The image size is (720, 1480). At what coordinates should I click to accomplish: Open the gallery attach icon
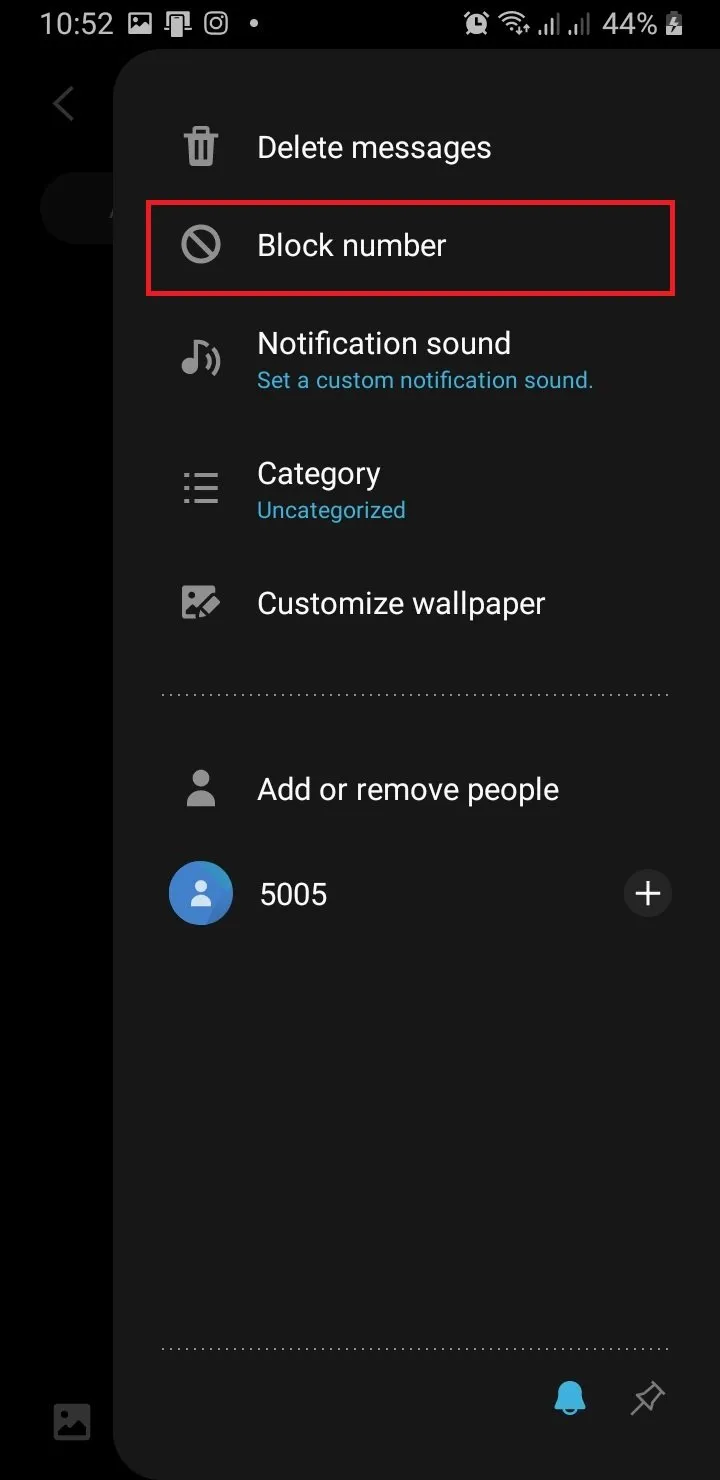[x=72, y=1421]
